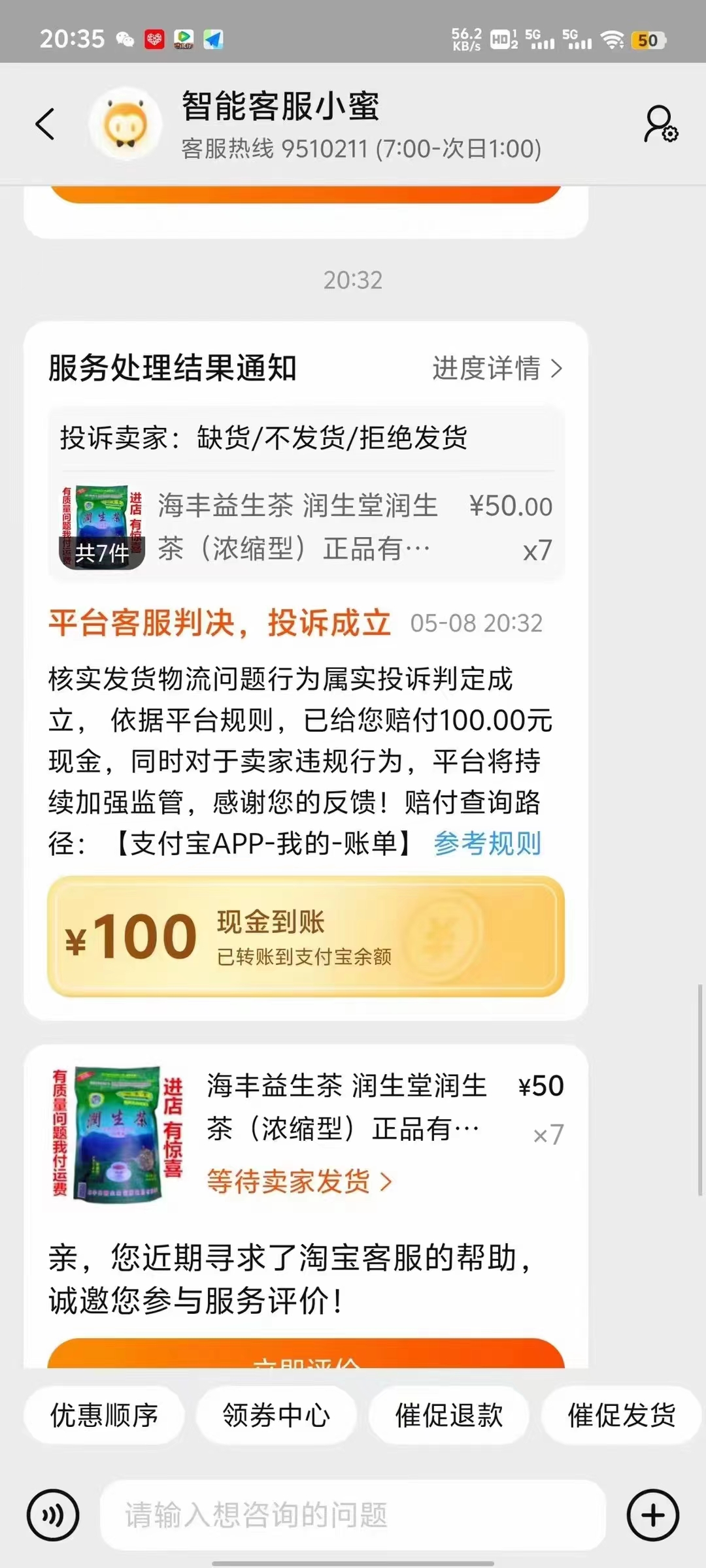Viewport: 706px width, 1568px height.
Task: Open the 参考规则 link
Action: (x=488, y=843)
